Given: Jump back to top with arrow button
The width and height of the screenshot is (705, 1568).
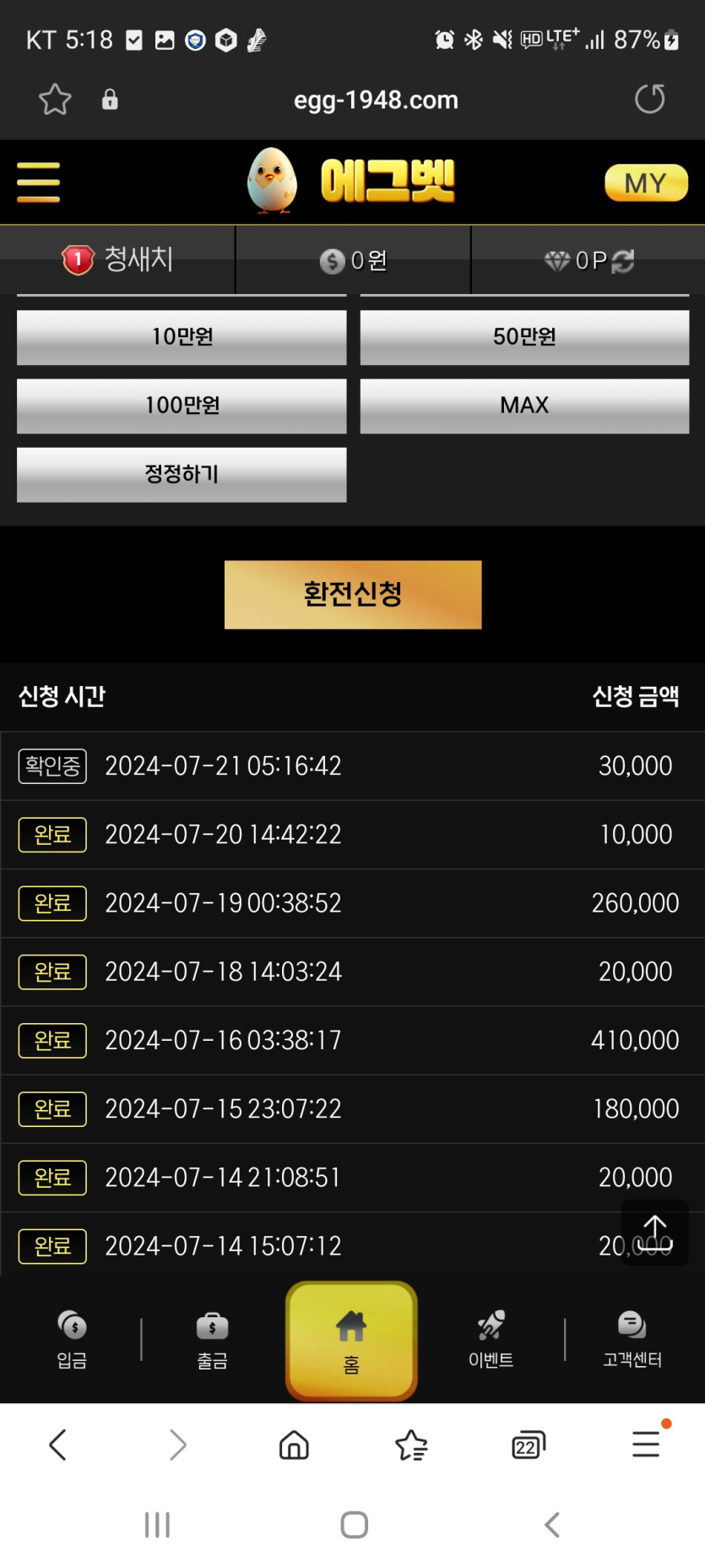Looking at the screenshot, I should click(655, 1232).
